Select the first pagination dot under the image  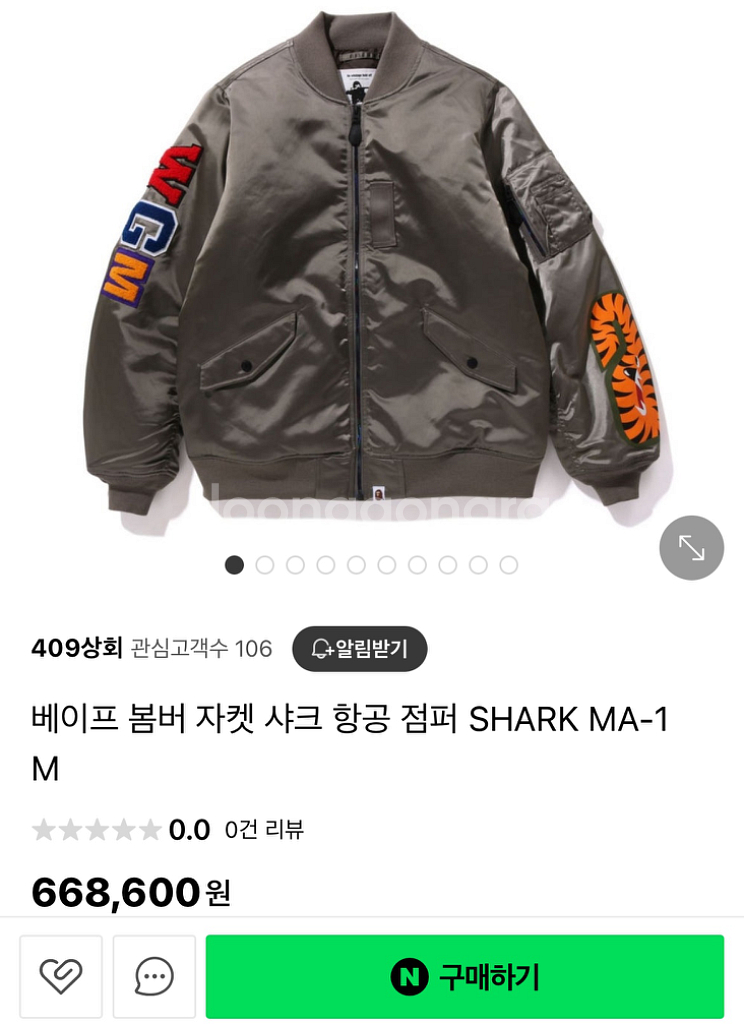[x=233, y=565]
